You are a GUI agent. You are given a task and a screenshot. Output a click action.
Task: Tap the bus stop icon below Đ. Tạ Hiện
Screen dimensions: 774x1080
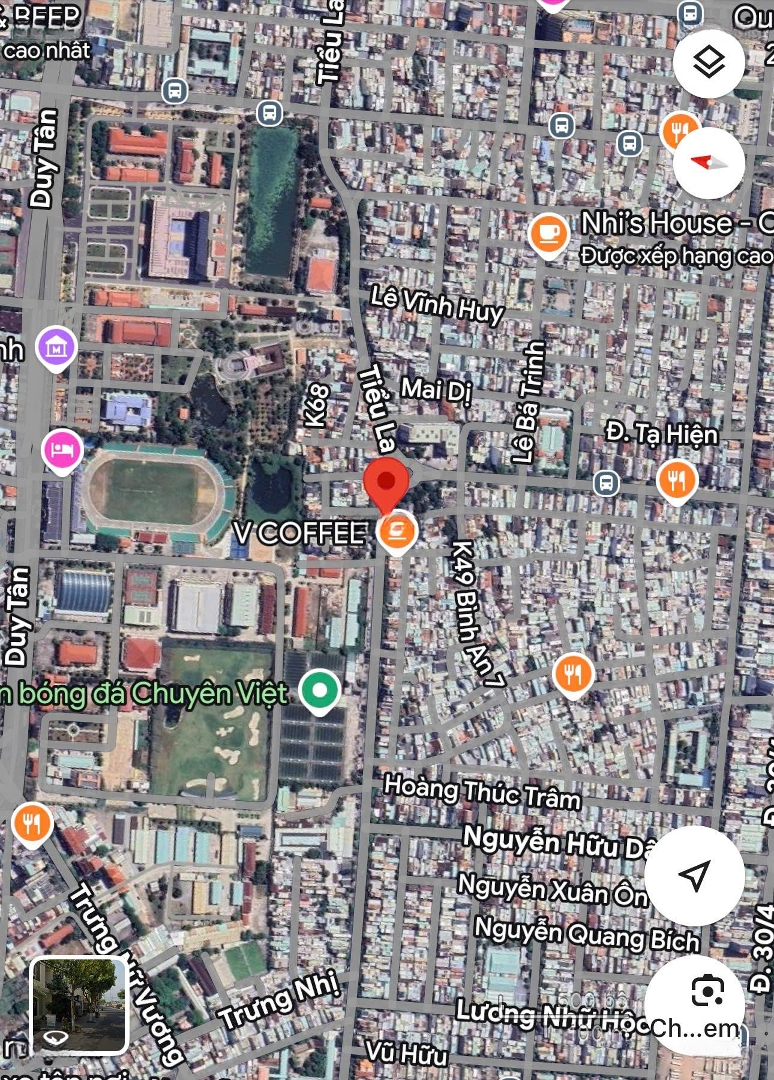605,482
